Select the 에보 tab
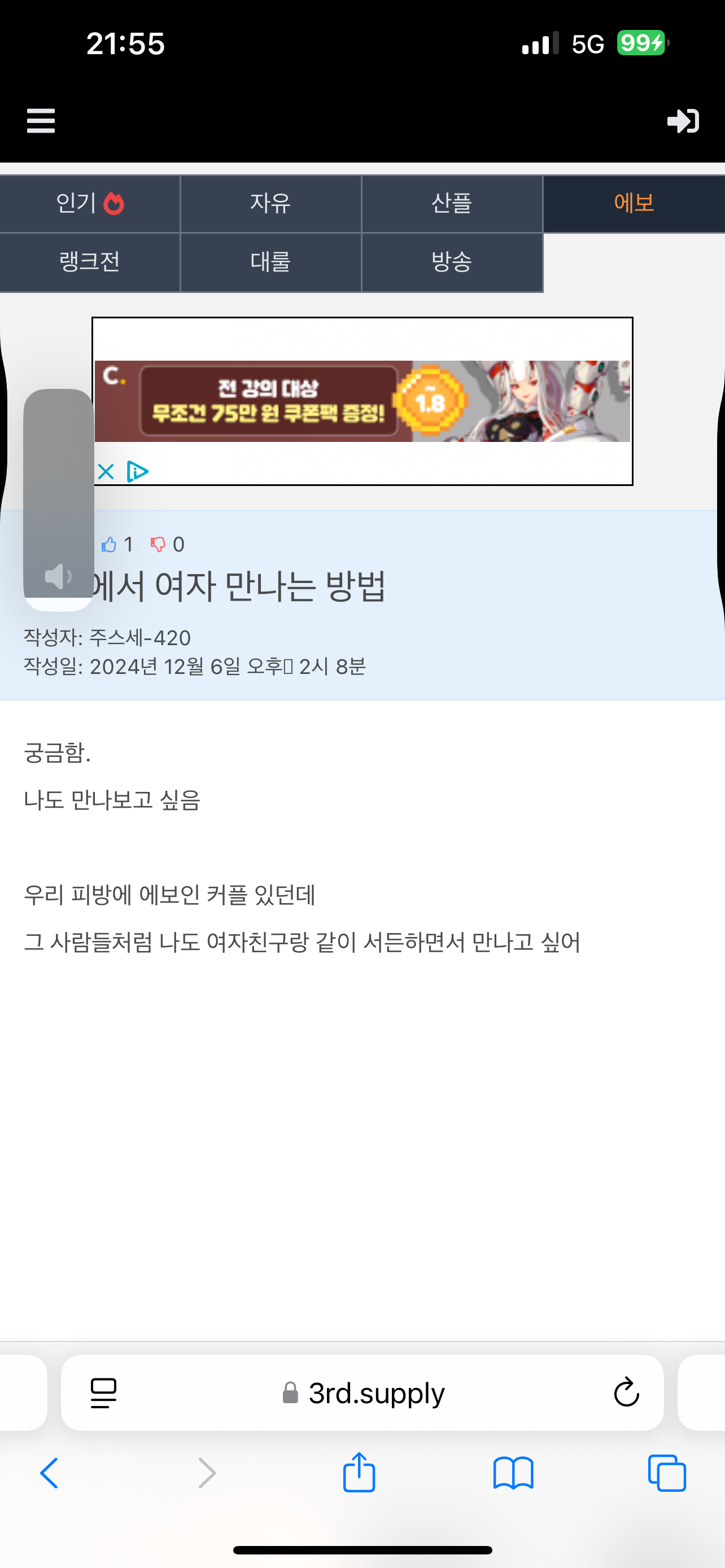This screenshot has height=1568, width=725. (633, 203)
